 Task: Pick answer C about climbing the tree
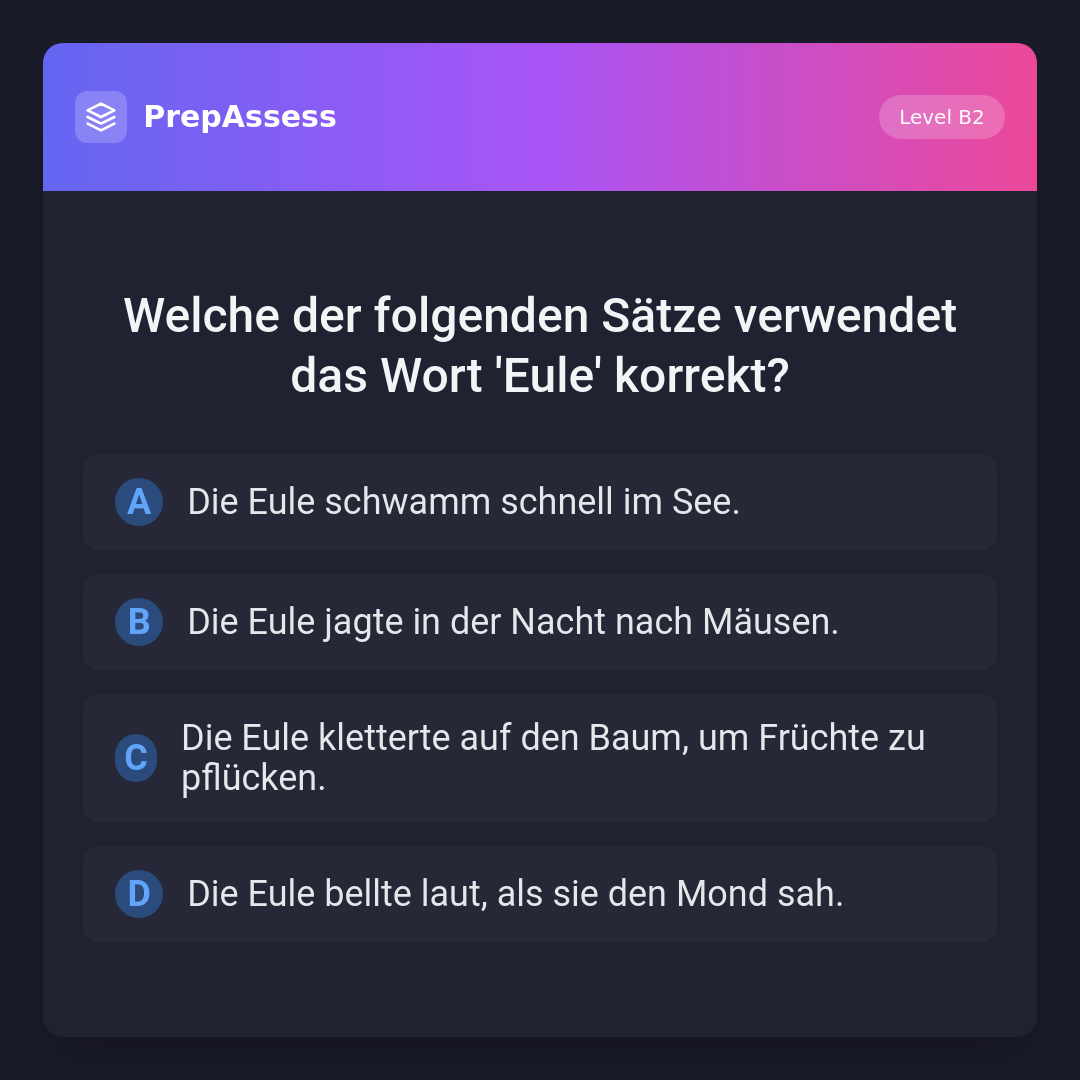coord(540,758)
